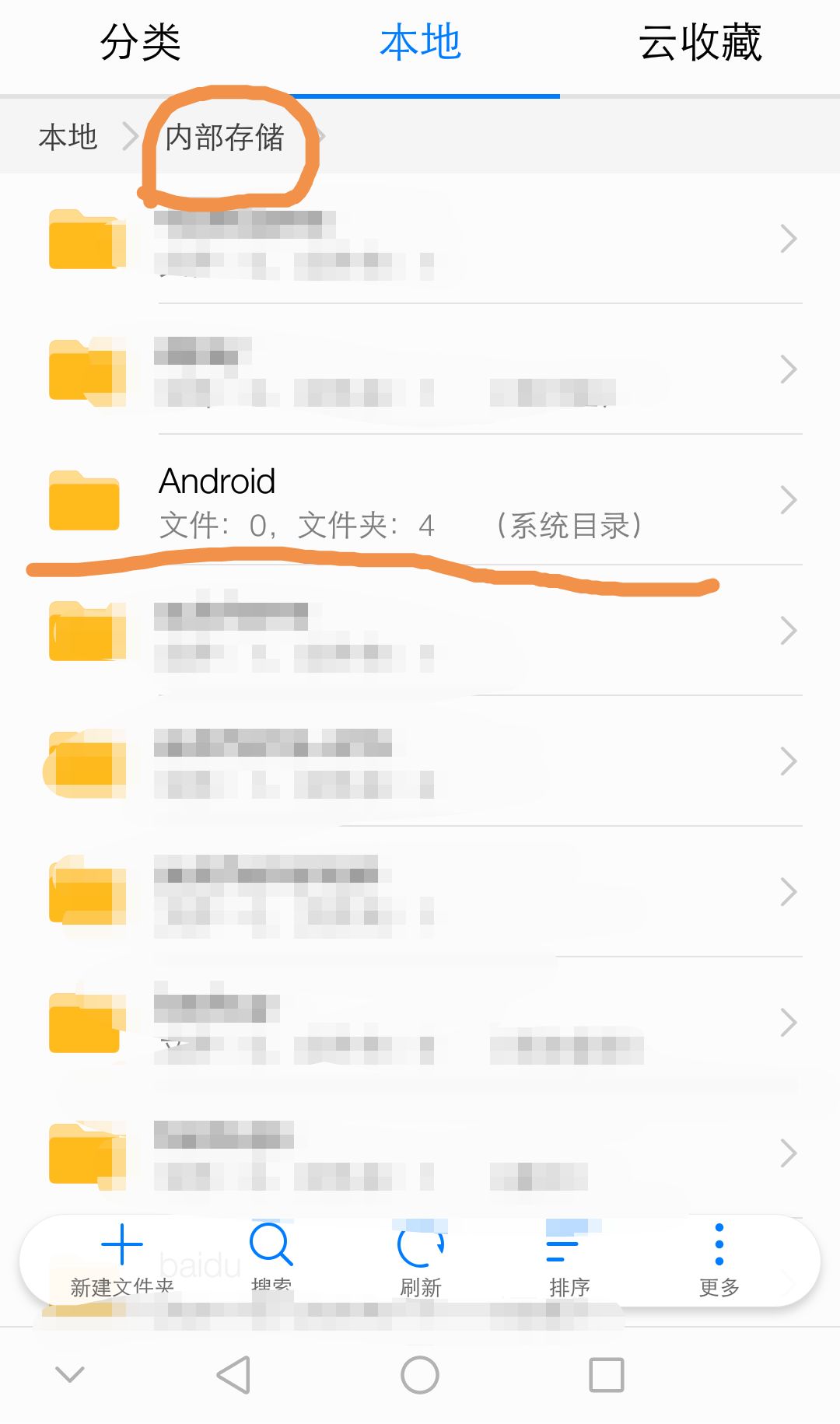This screenshot has width=840, height=1424.
Task: Tap the chevron on the first folder row
Action: 788,239
